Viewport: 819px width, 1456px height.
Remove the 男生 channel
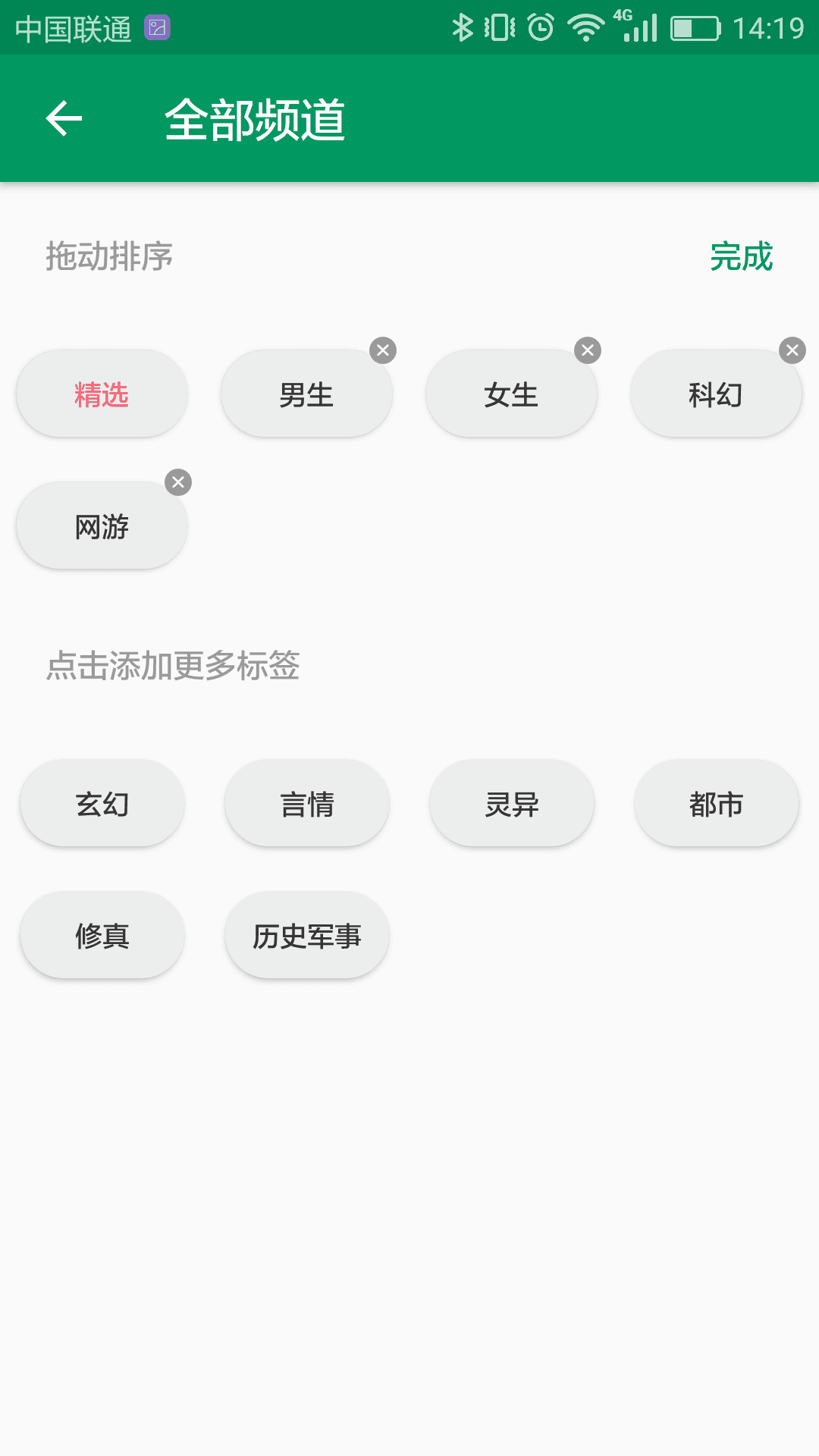383,350
